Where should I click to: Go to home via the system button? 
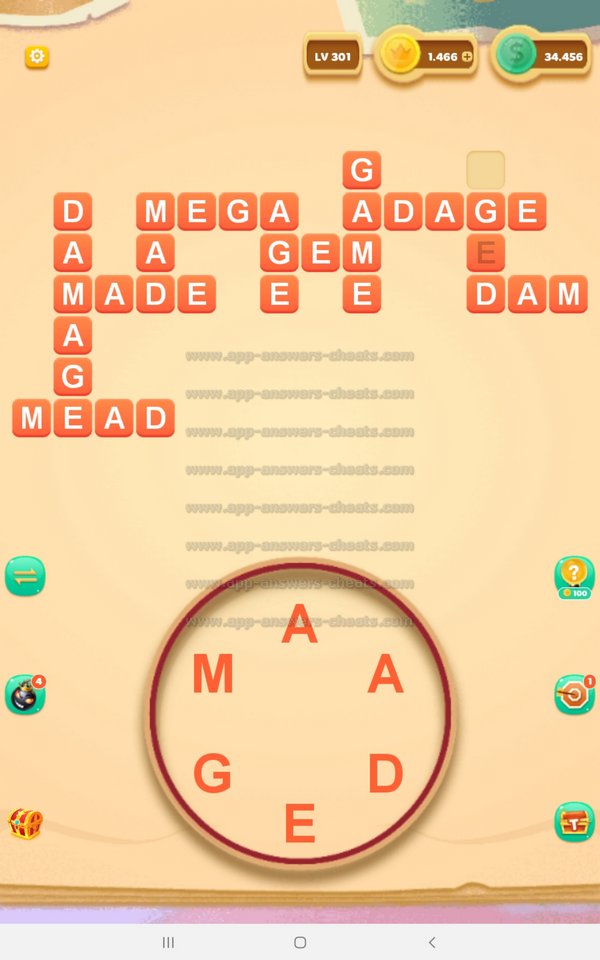(300, 942)
